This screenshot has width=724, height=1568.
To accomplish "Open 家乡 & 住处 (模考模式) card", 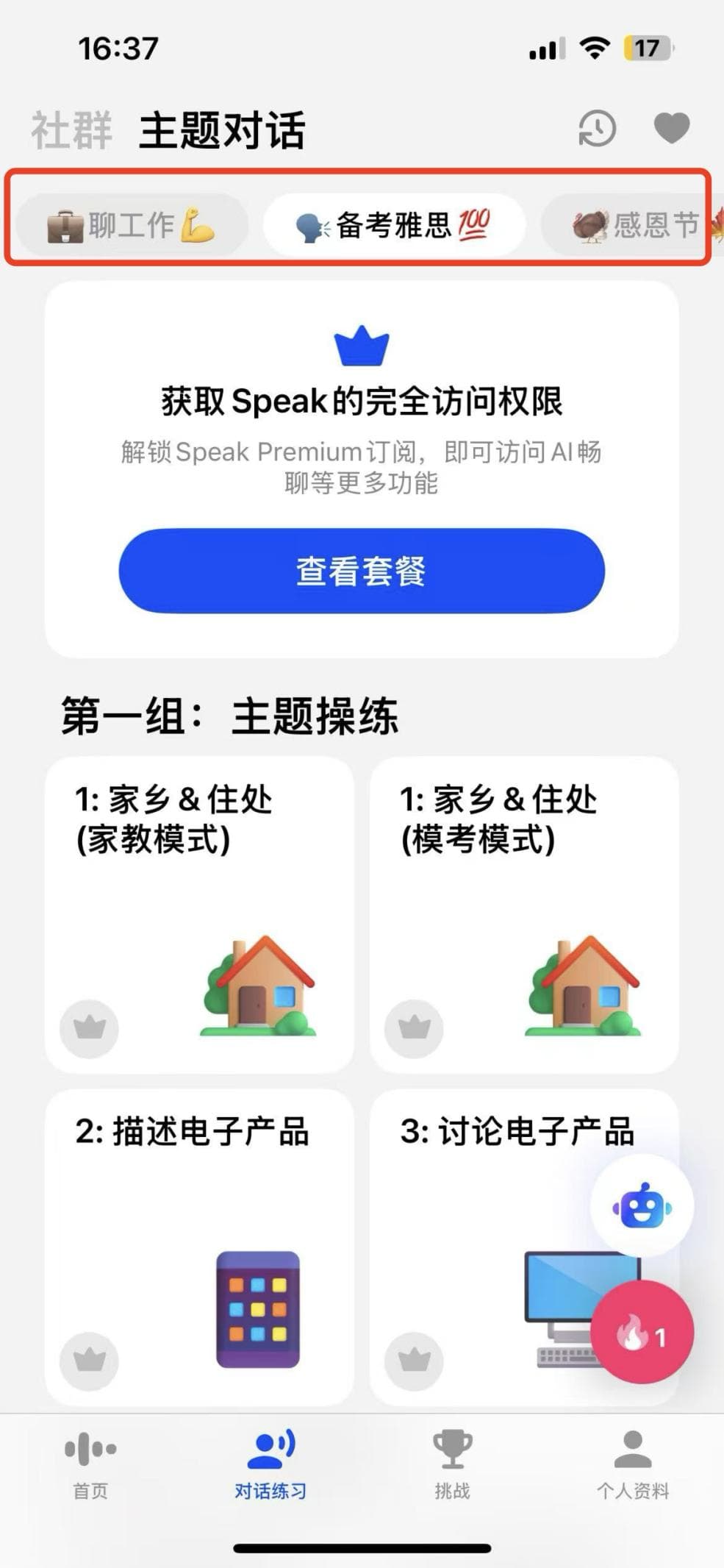I will click(523, 914).
